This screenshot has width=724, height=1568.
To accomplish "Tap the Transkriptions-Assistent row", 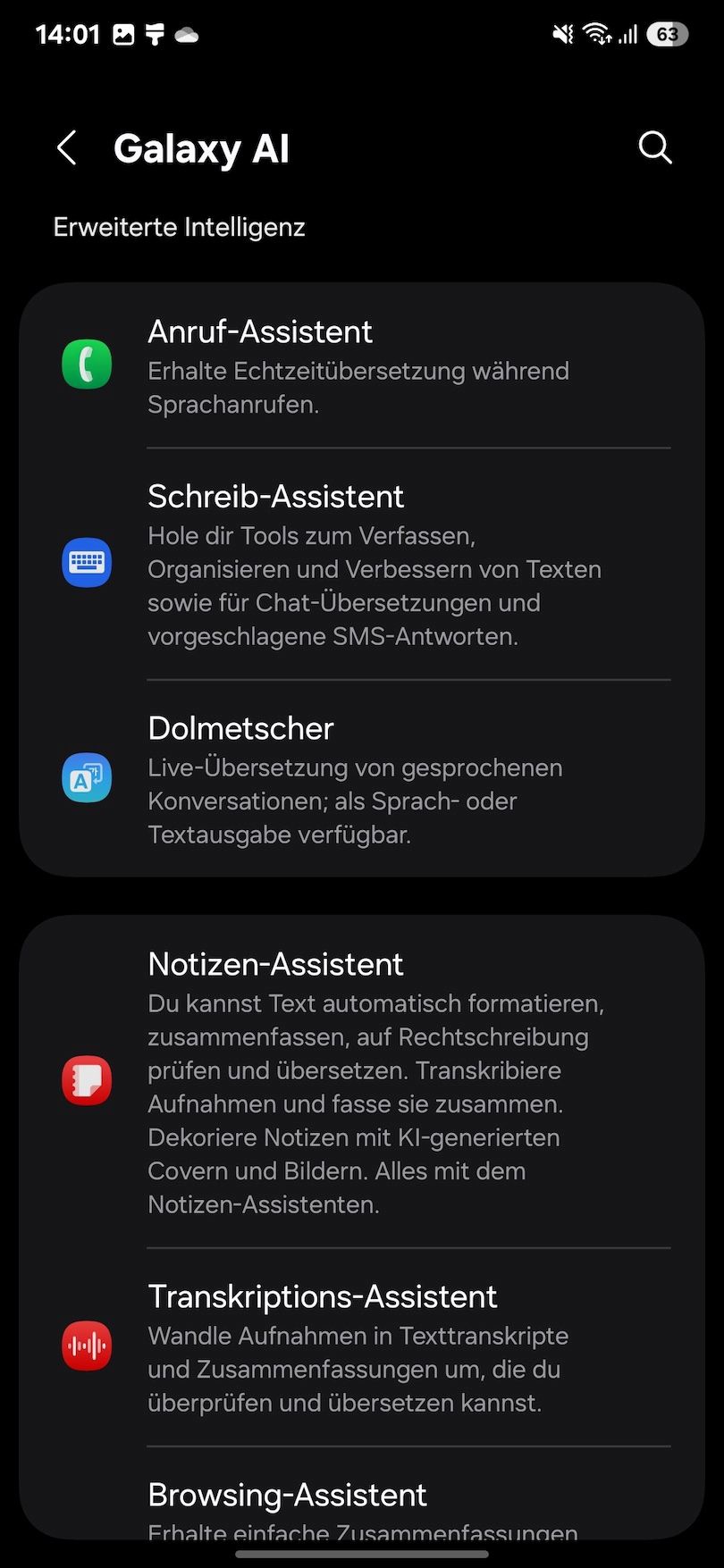I will [x=362, y=1346].
